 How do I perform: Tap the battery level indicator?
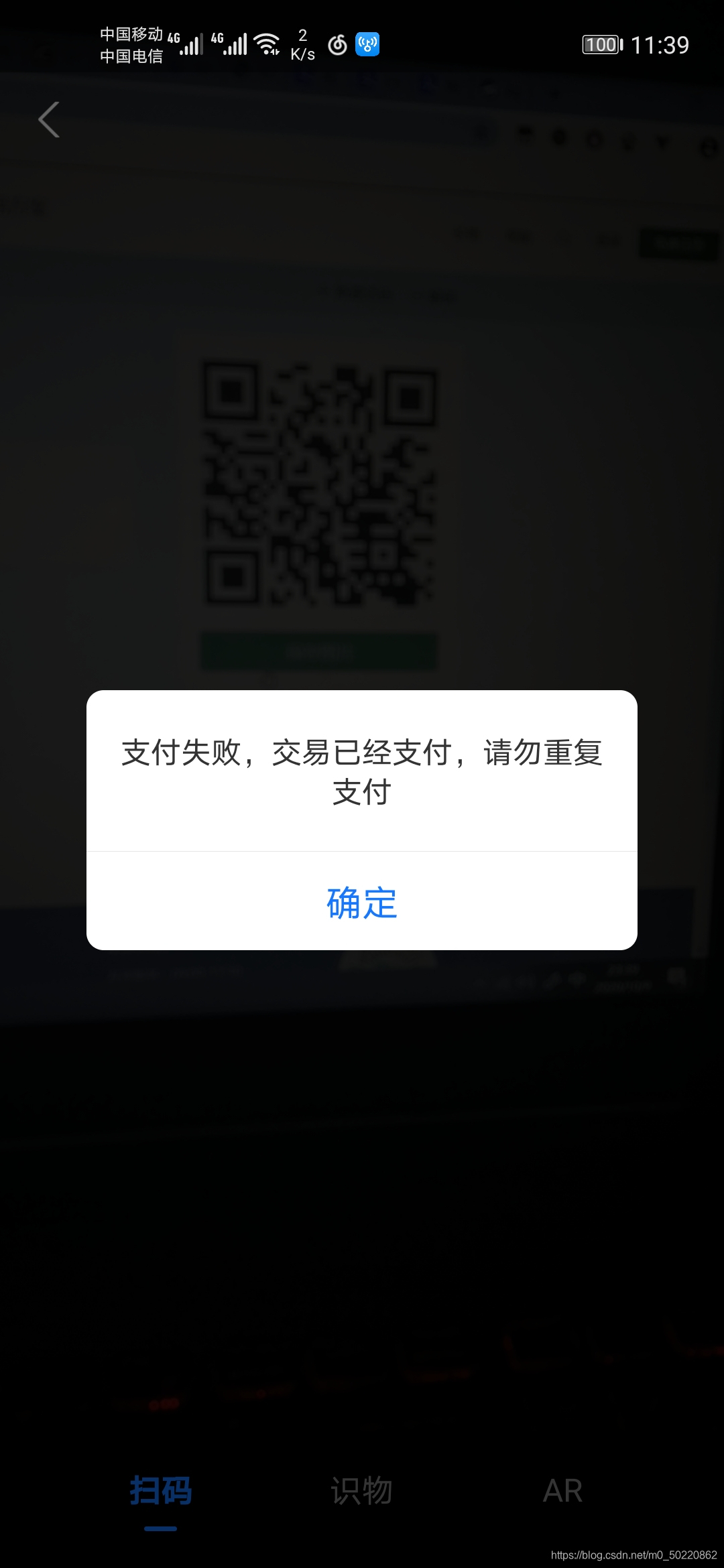(x=601, y=44)
